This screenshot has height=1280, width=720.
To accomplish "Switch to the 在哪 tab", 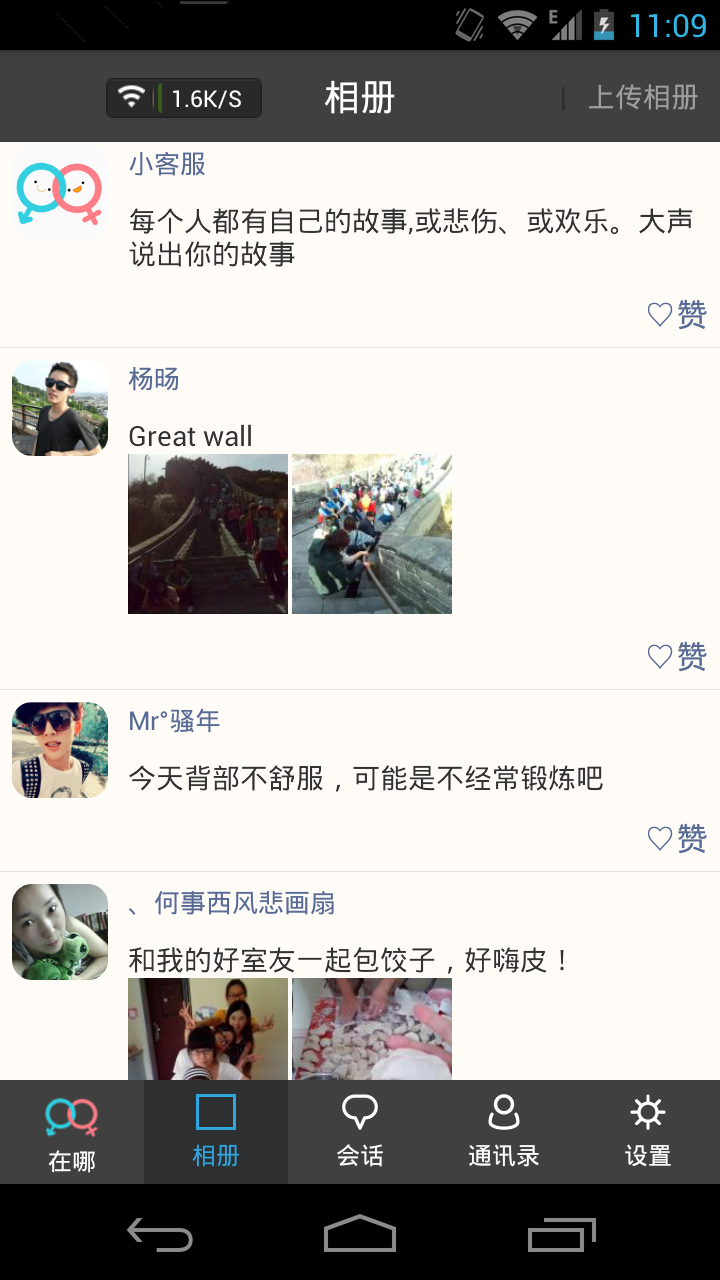I will click(x=72, y=1132).
